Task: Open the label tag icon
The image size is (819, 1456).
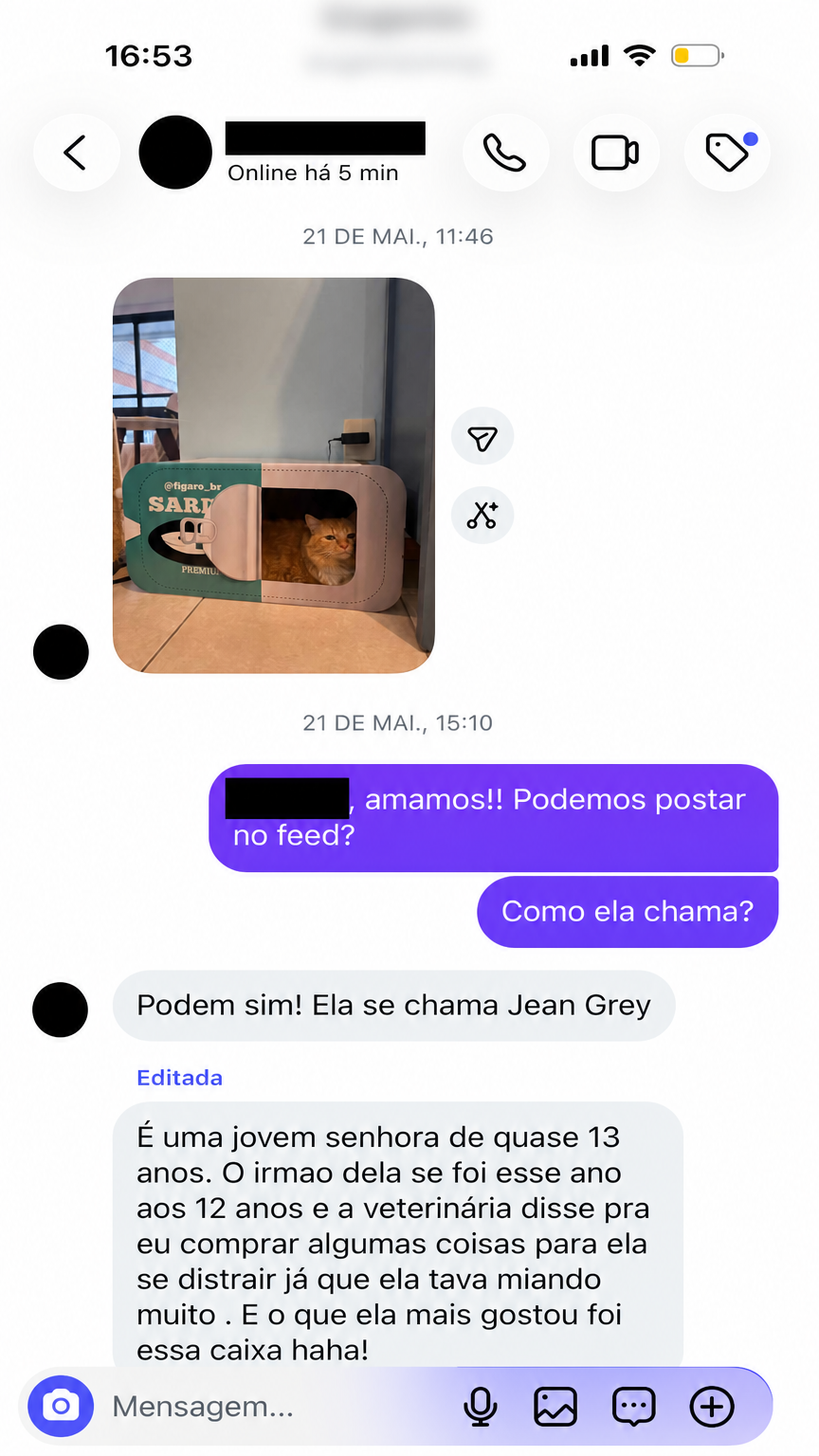Action: tap(727, 153)
